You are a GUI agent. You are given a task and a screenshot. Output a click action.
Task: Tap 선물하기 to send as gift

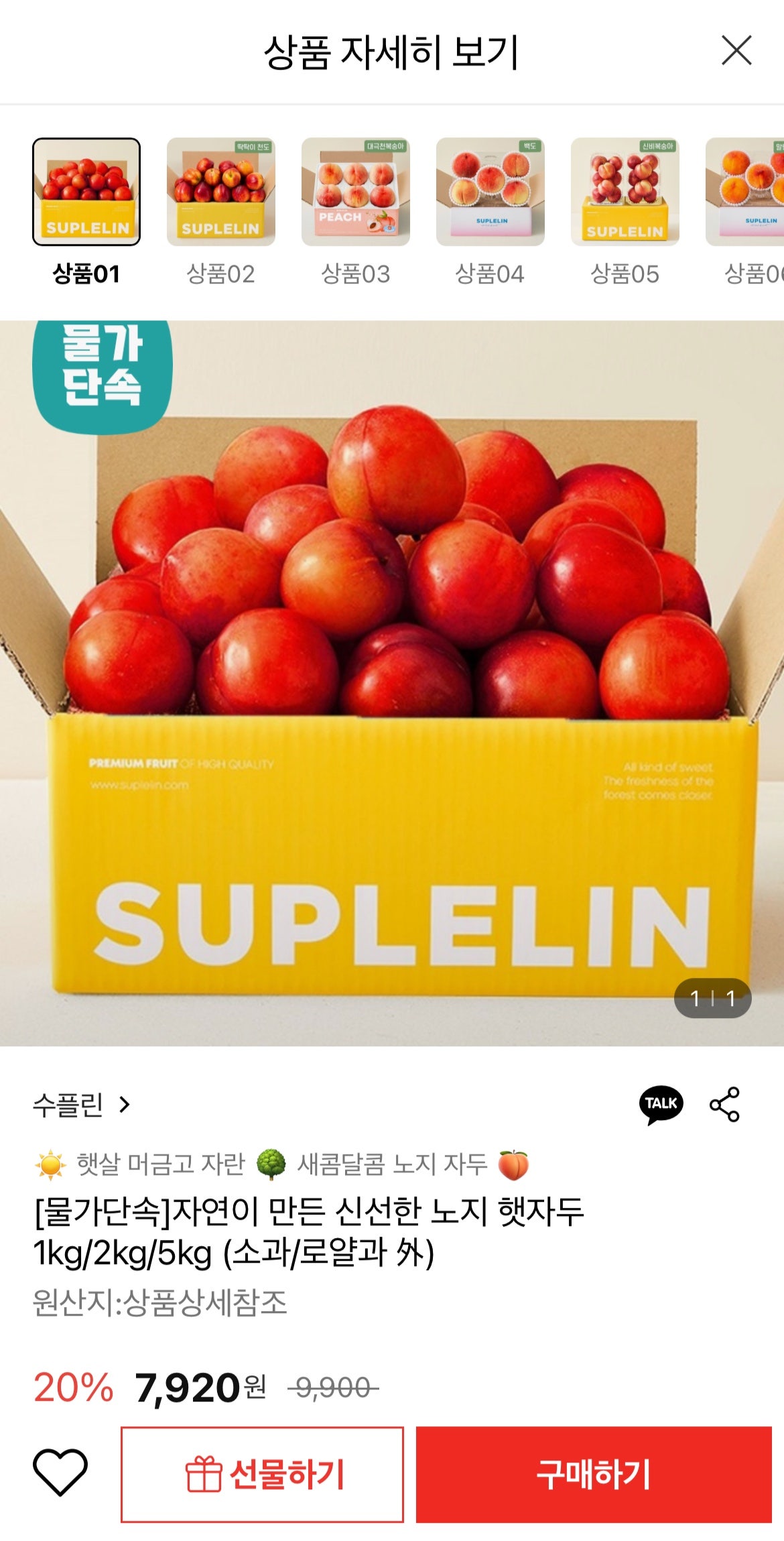point(262,1475)
